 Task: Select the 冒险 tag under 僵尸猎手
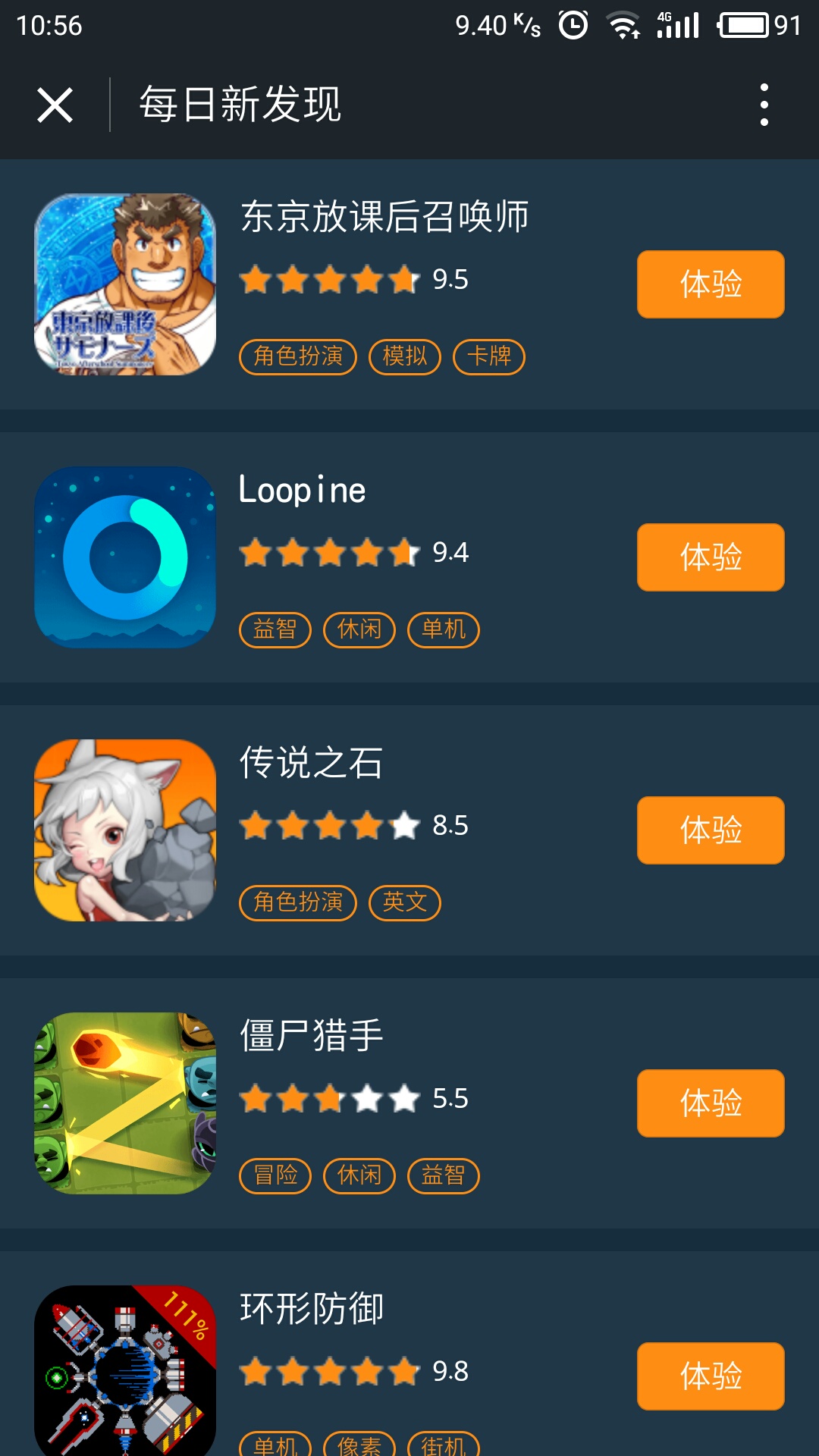click(x=275, y=1175)
